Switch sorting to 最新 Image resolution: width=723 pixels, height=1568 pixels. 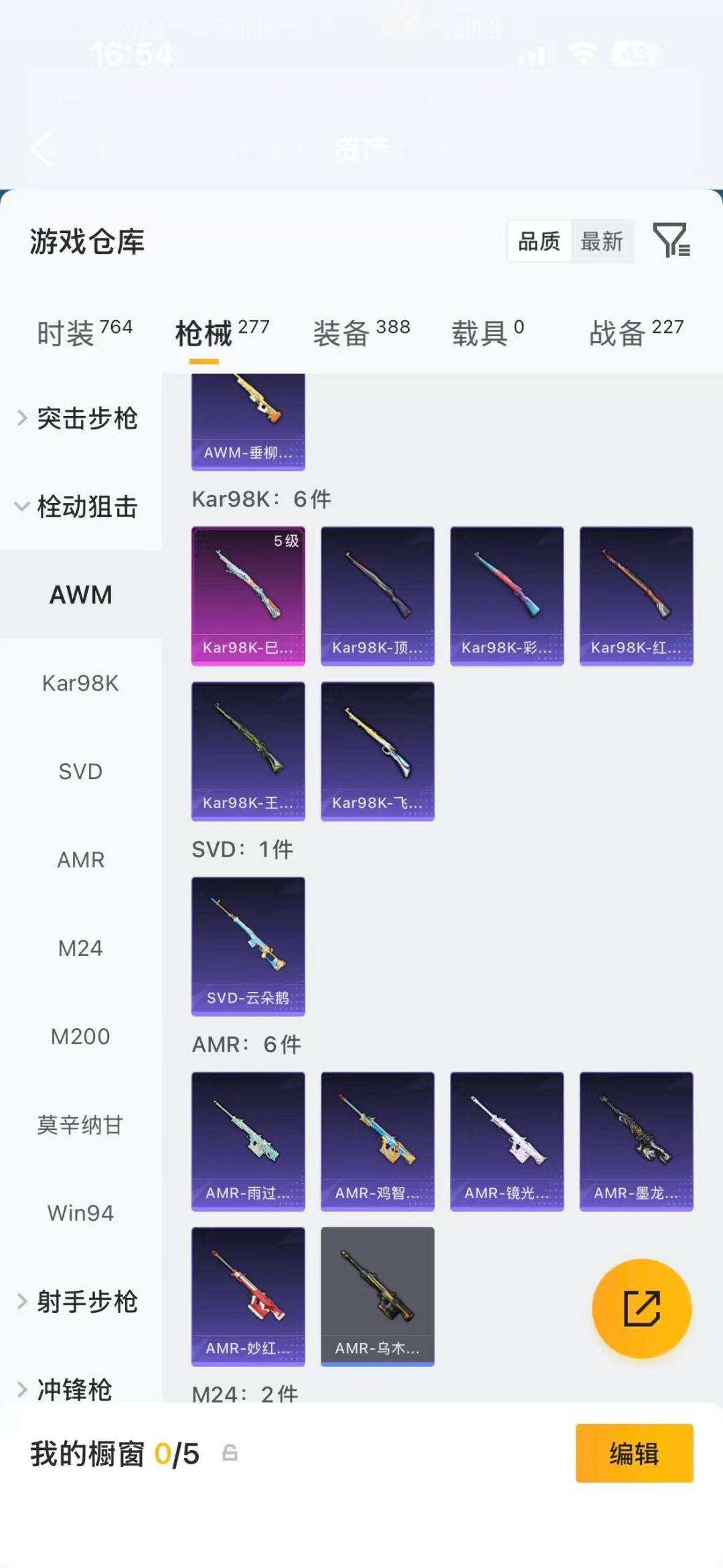coord(601,242)
